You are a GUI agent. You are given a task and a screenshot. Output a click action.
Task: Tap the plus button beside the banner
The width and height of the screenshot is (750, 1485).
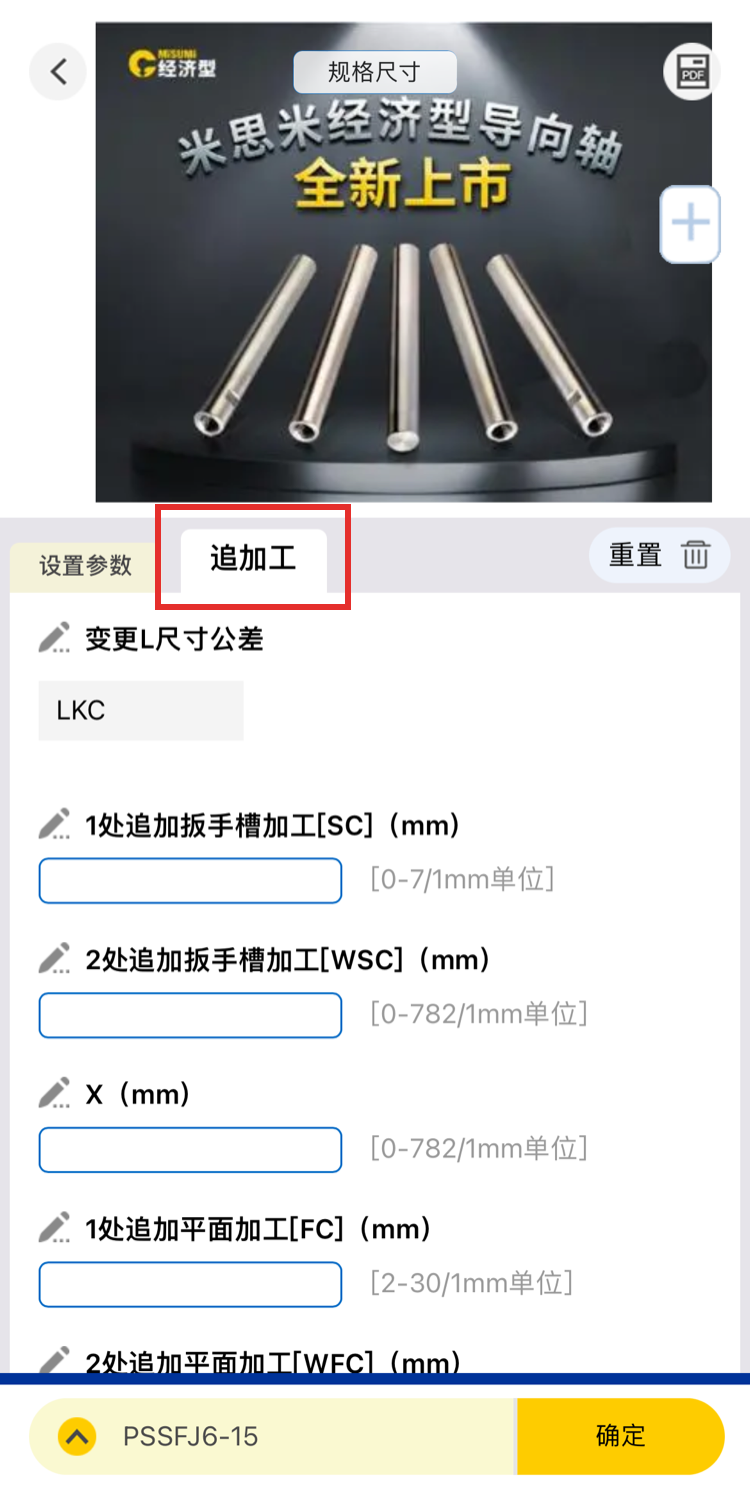(690, 224)
